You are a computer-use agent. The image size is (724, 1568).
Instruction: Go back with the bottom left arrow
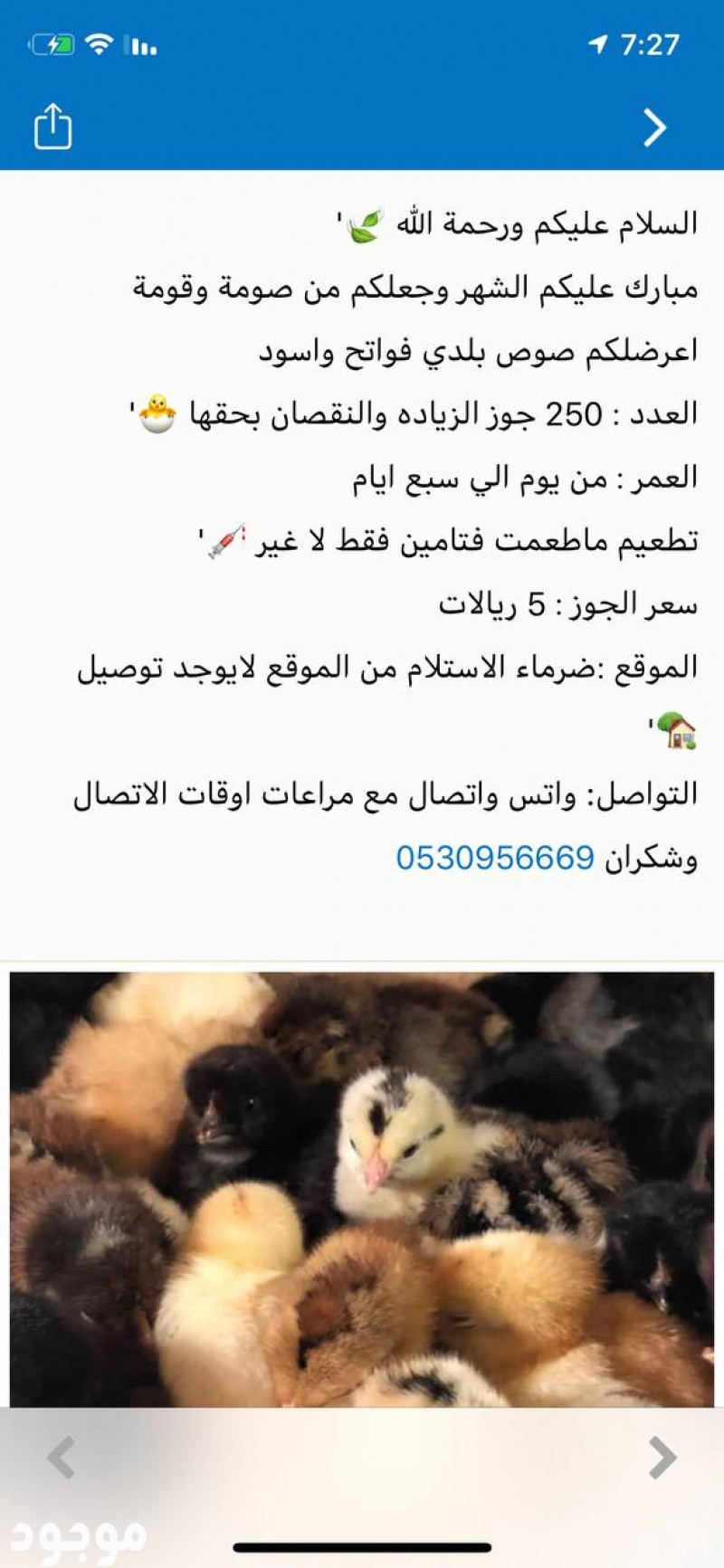[x=61, y=1458]
